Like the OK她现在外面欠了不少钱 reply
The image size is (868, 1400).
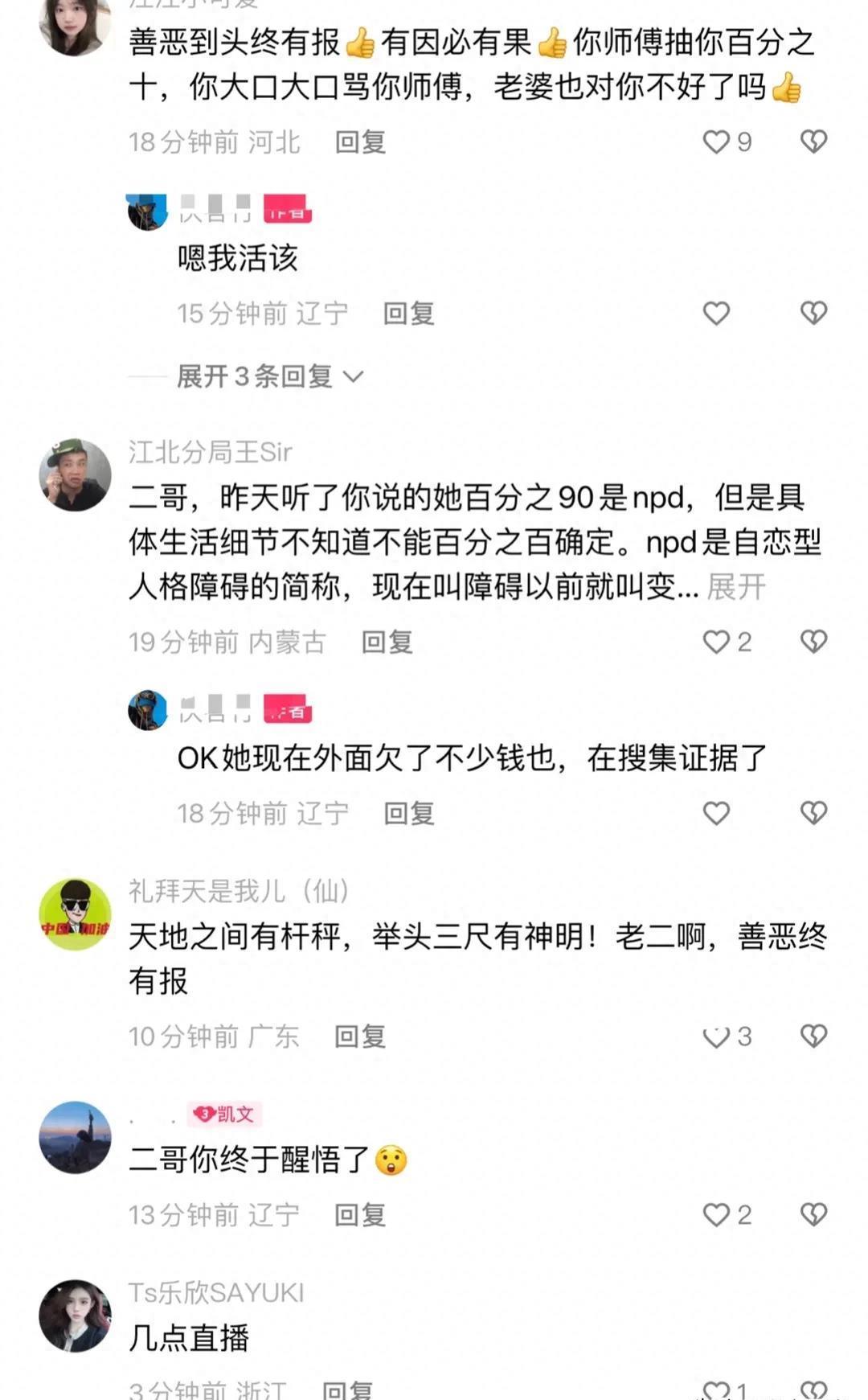[716, 813]
